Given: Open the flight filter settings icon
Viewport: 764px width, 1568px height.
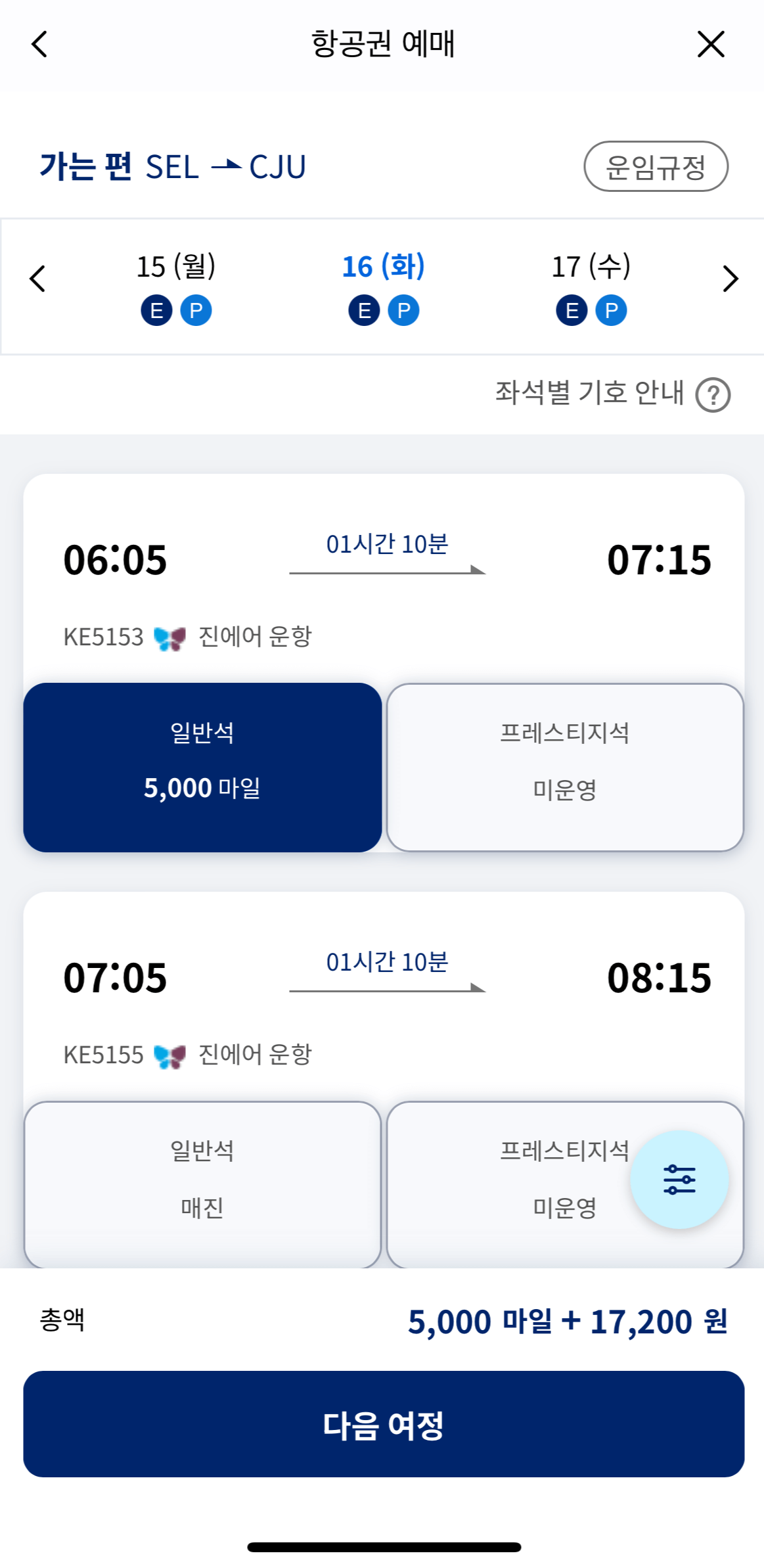Looking at the screenshot, I should pos(679,1180).
